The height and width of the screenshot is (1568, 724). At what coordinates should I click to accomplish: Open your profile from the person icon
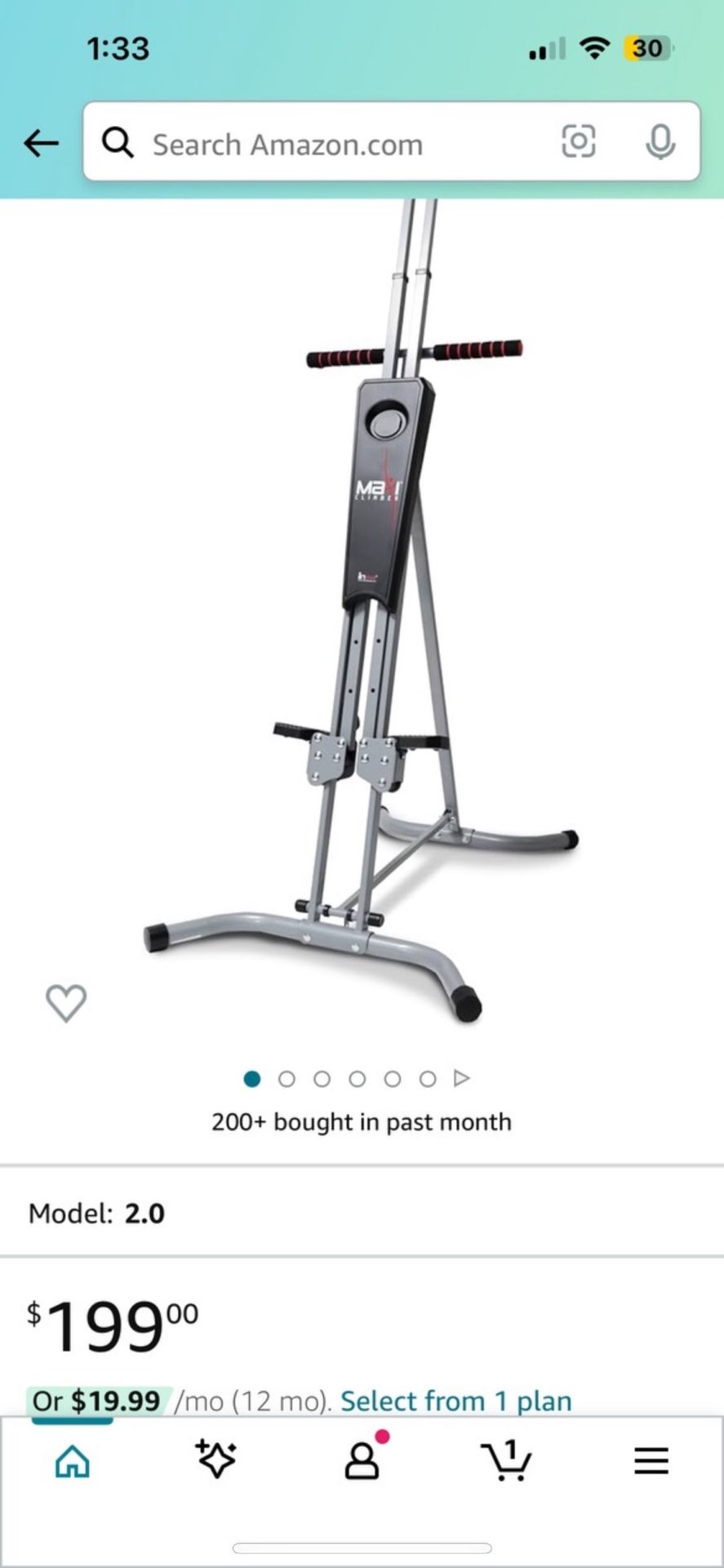[362, 1462]
